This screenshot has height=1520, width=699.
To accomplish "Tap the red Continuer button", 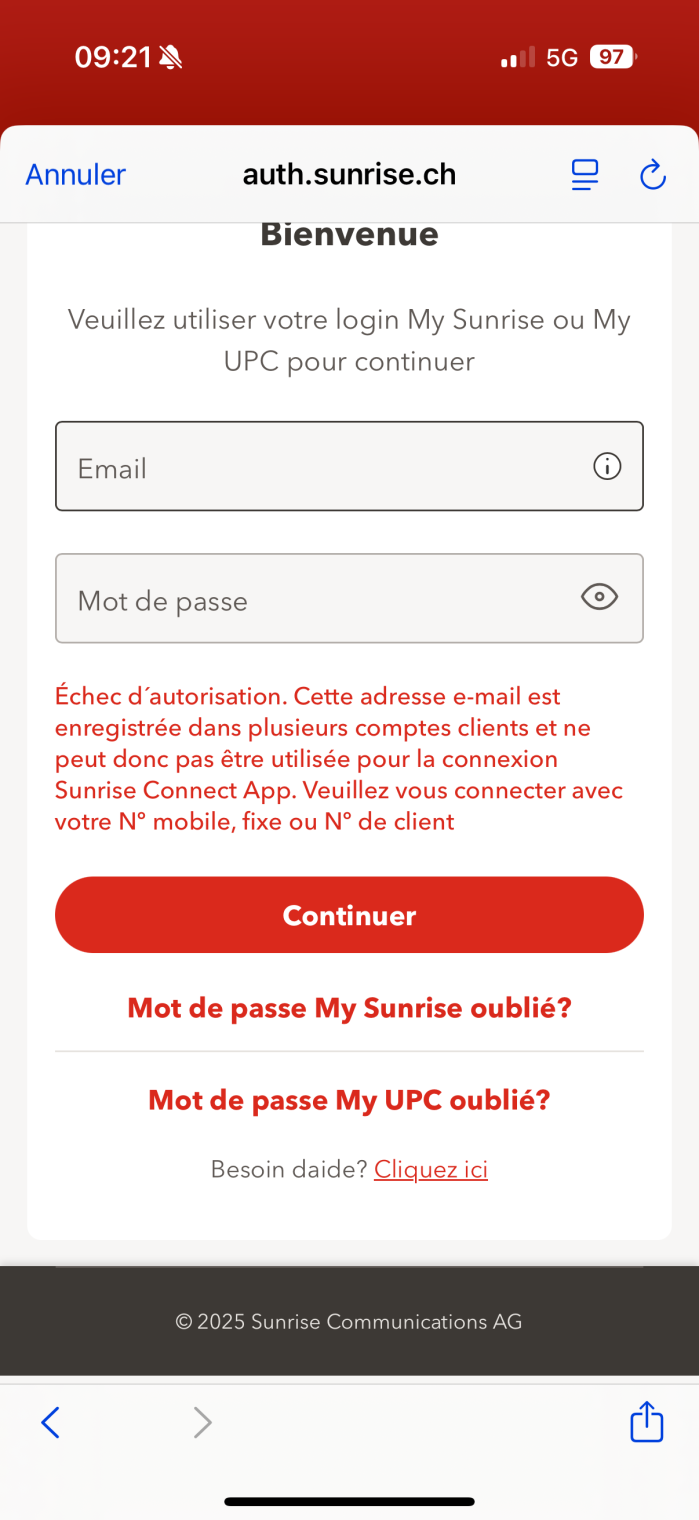I will [349, 915].
